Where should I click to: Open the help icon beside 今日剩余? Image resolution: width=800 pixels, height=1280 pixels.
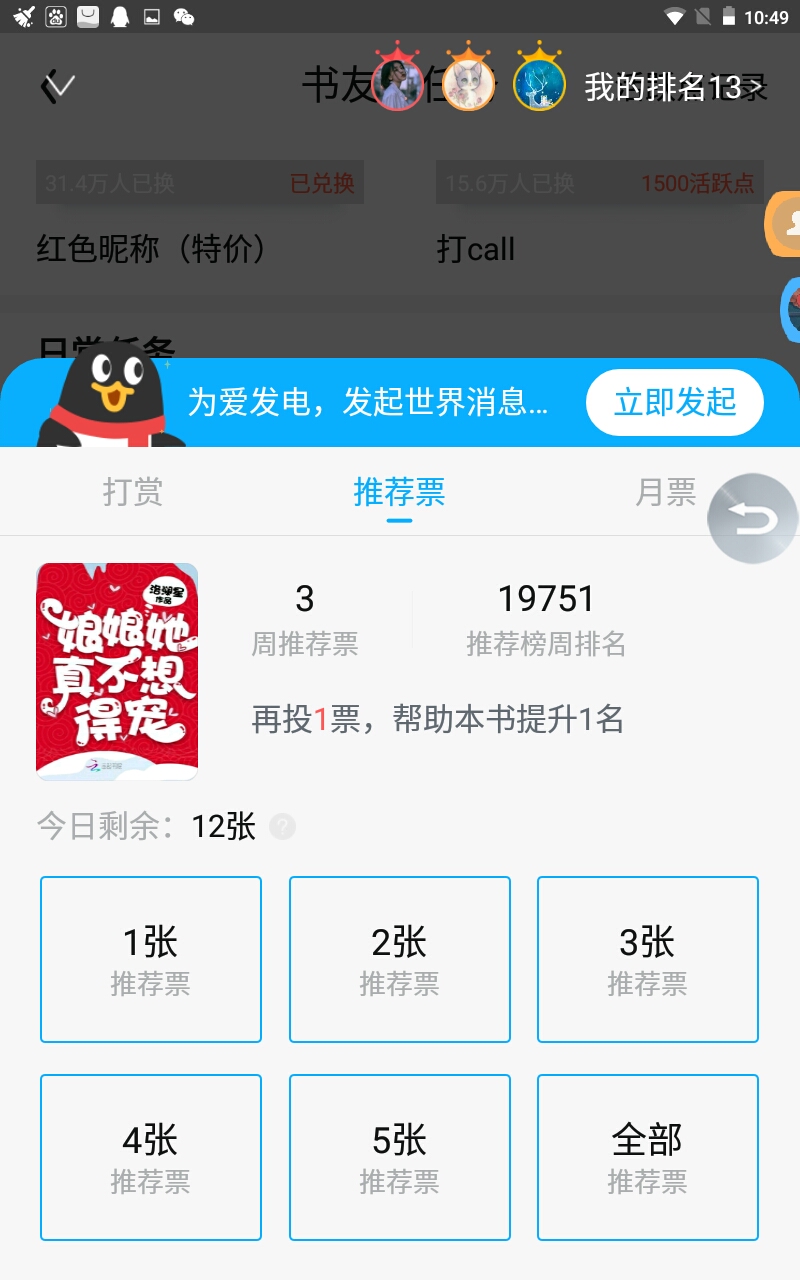(283, 827)
